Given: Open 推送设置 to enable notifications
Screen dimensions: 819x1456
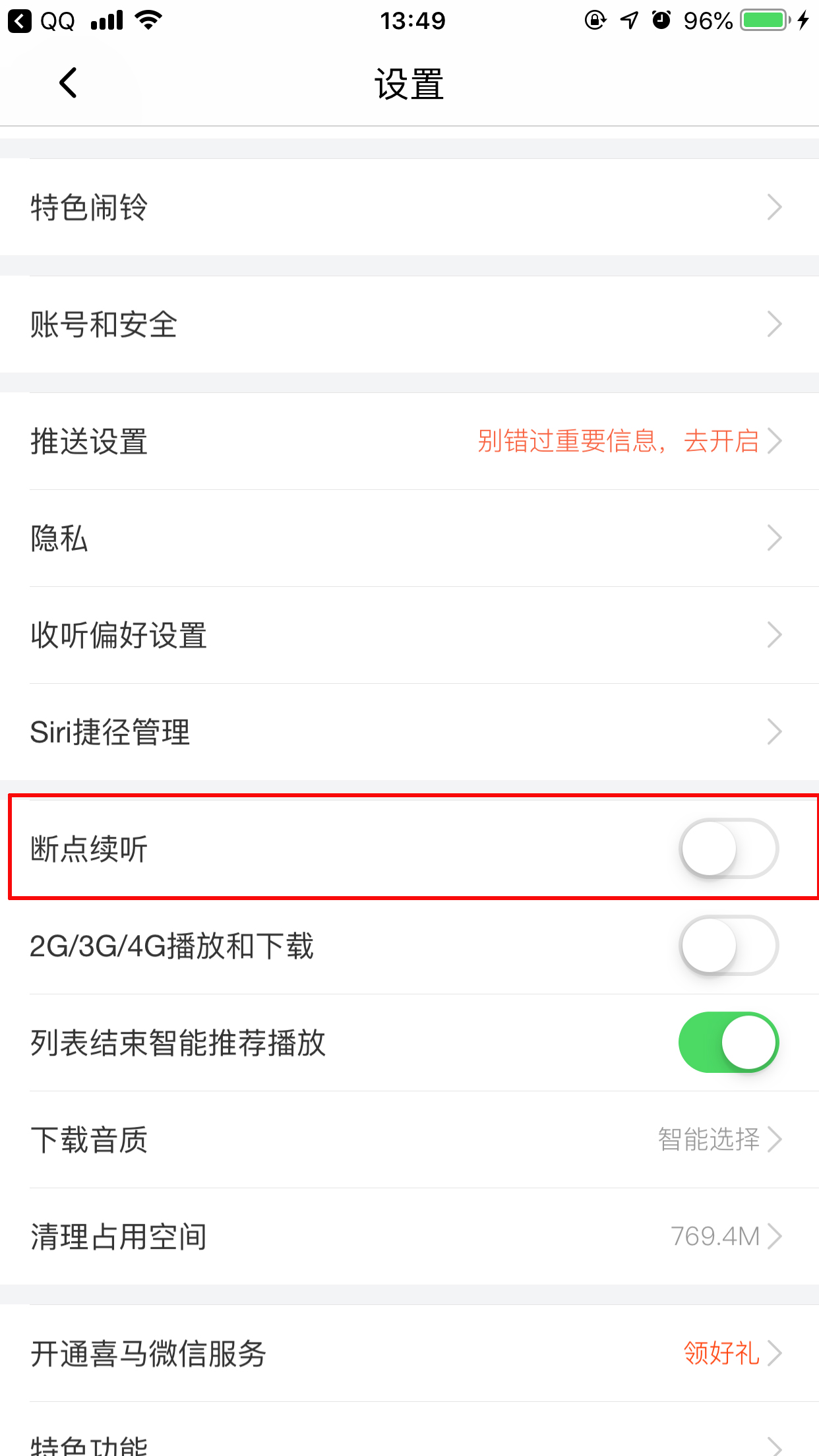Looking at the screenshot, I should point(409,441).
